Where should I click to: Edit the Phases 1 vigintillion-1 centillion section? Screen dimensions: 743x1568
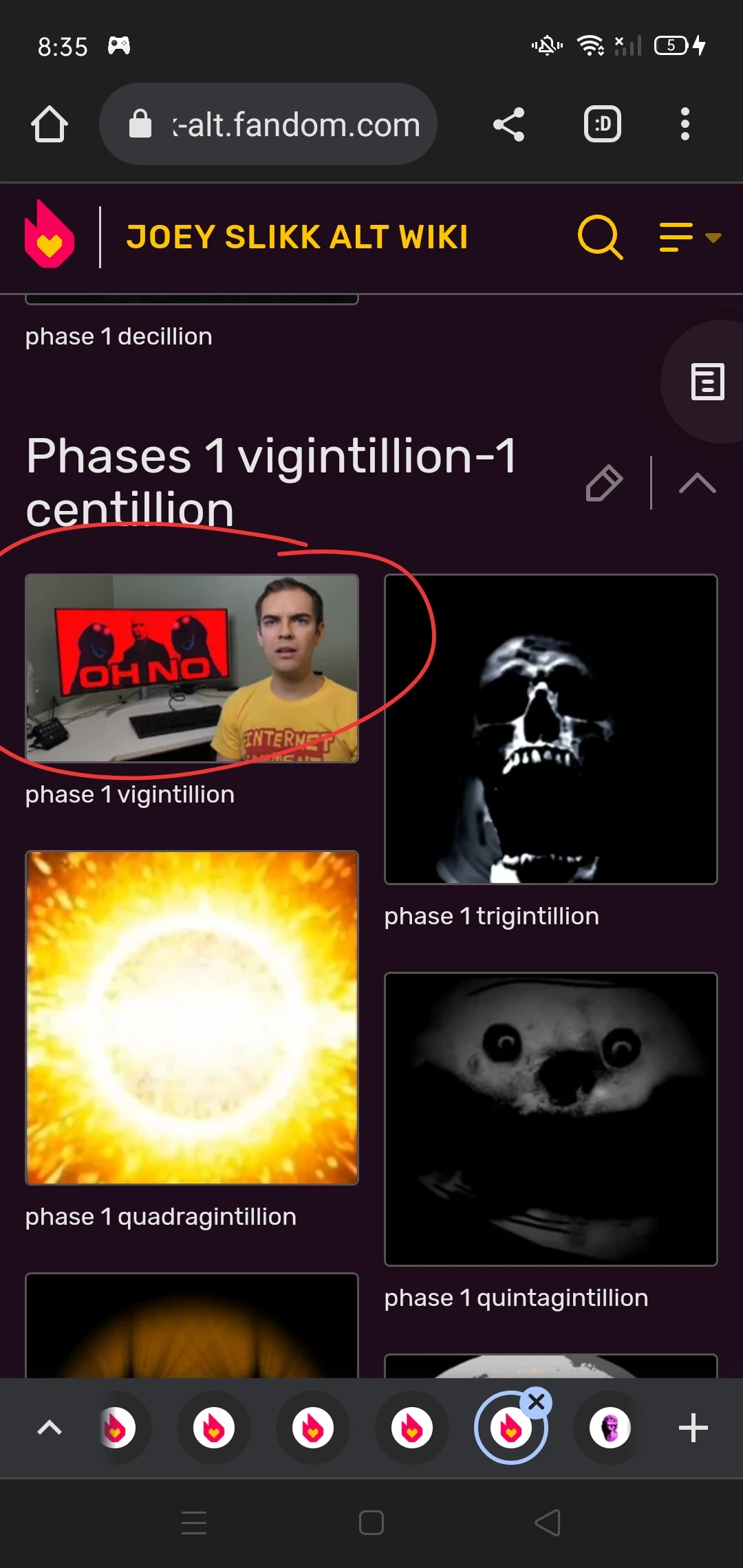tap(604, 483)
